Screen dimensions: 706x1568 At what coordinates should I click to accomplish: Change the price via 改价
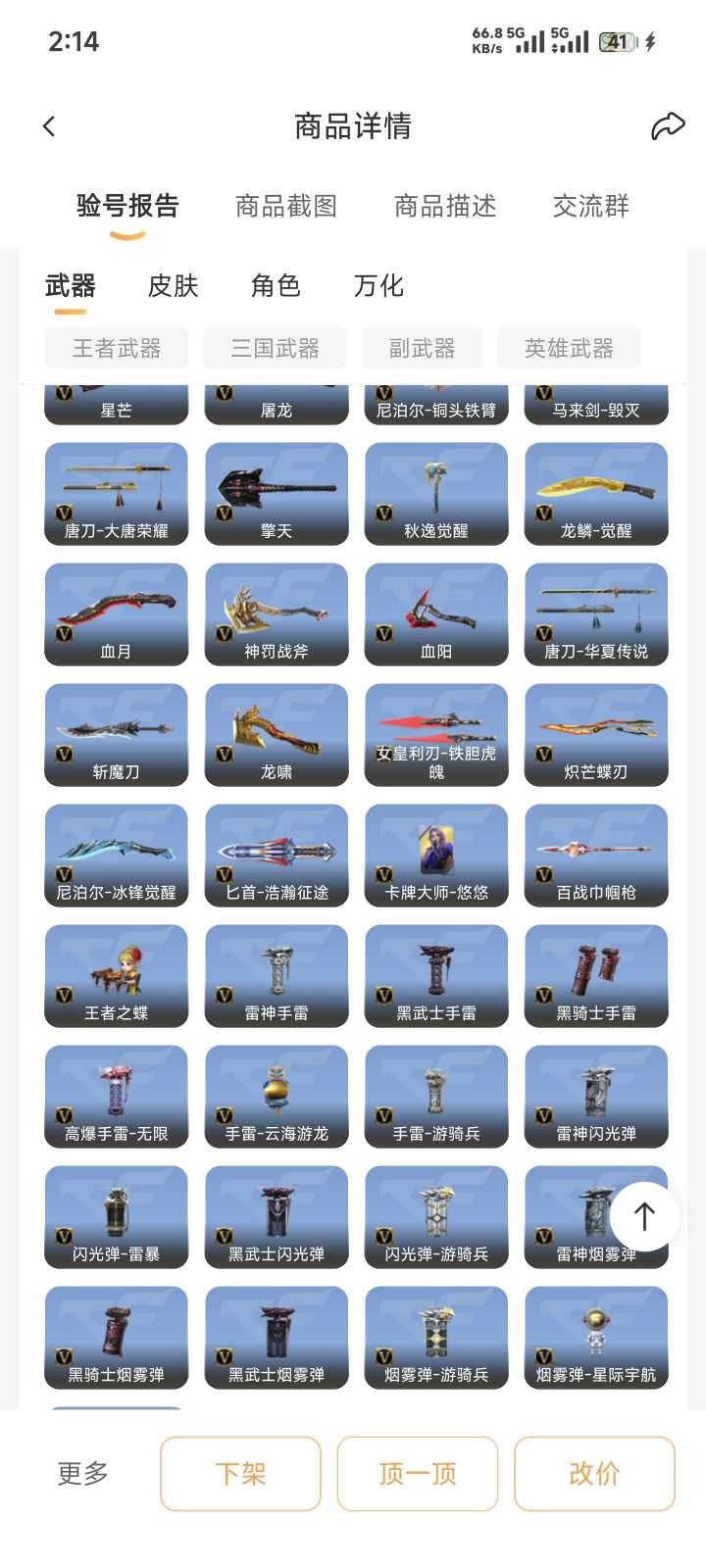click(x=594, y=1474)
